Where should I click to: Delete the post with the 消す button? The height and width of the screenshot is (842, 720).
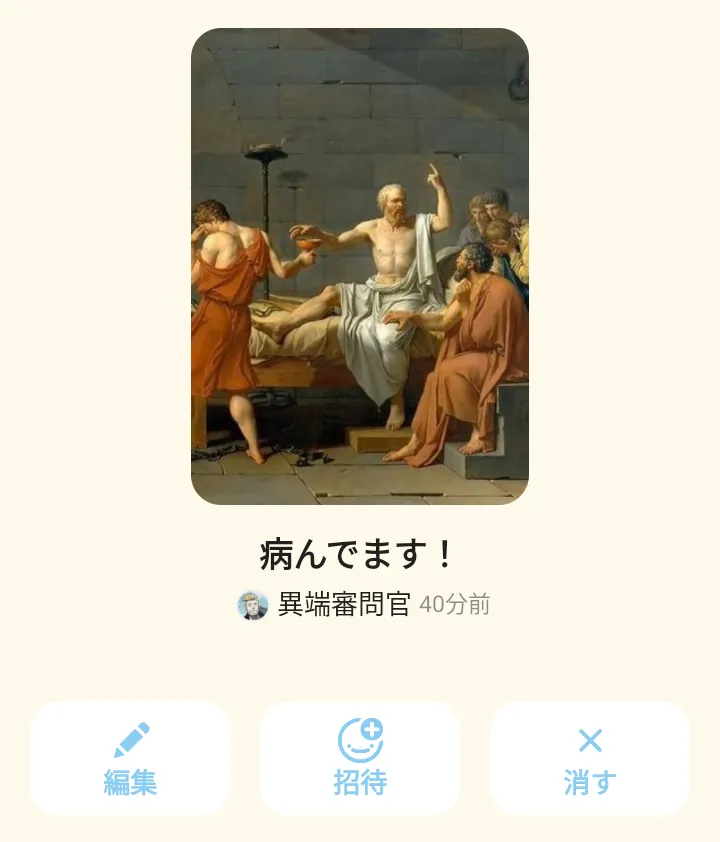590,759
